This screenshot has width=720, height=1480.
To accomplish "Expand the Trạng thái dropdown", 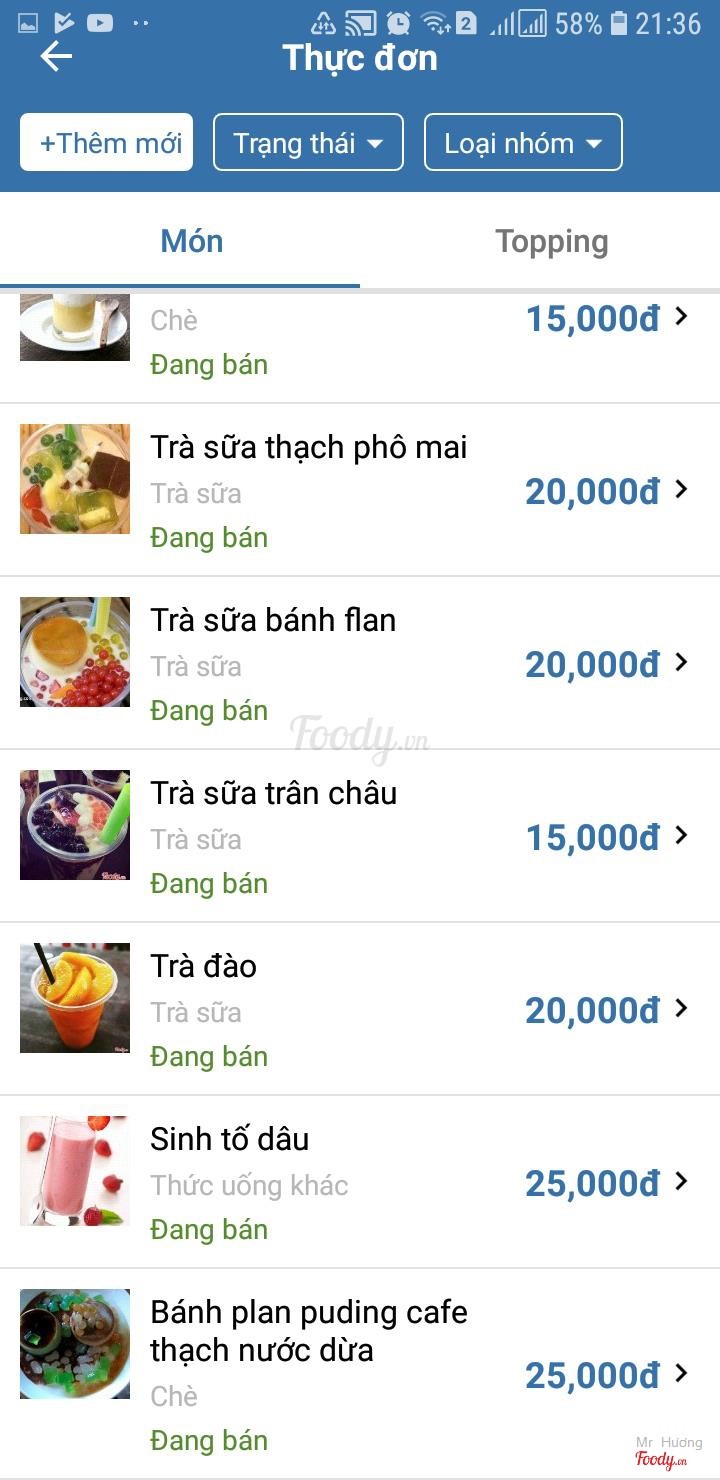I will 308,143.
